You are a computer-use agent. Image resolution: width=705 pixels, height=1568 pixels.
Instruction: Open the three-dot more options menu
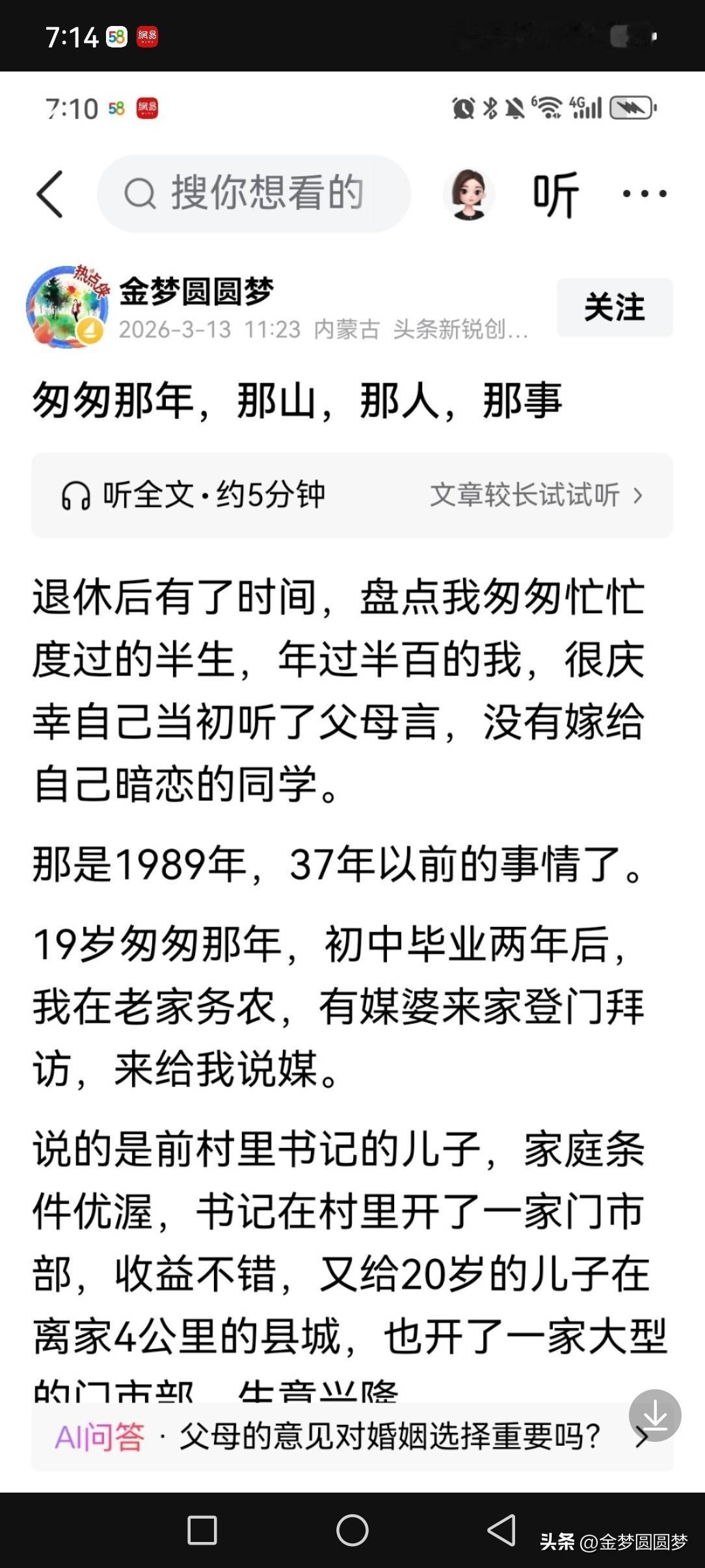pyautogui.click(x=643, y=194)
